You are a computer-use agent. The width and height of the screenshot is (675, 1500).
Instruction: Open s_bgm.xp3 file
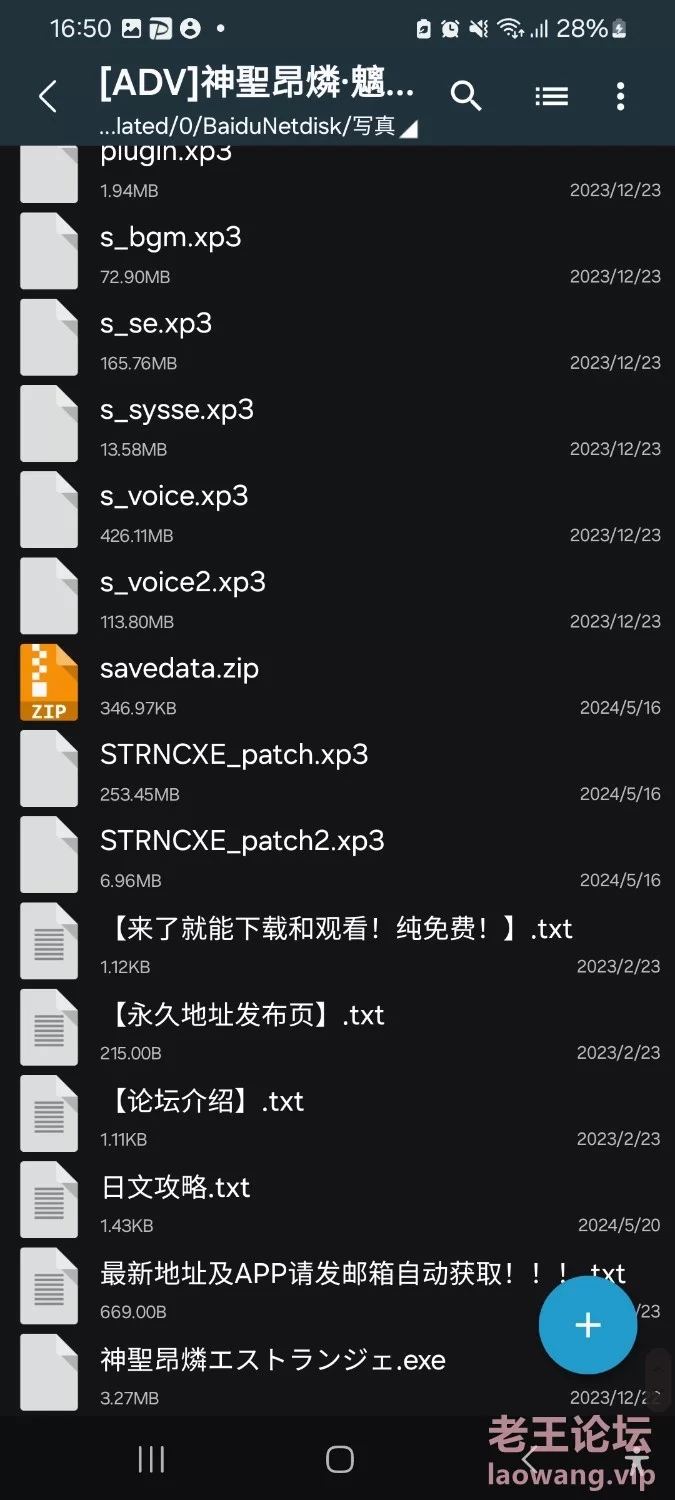(x=337, y=254)
